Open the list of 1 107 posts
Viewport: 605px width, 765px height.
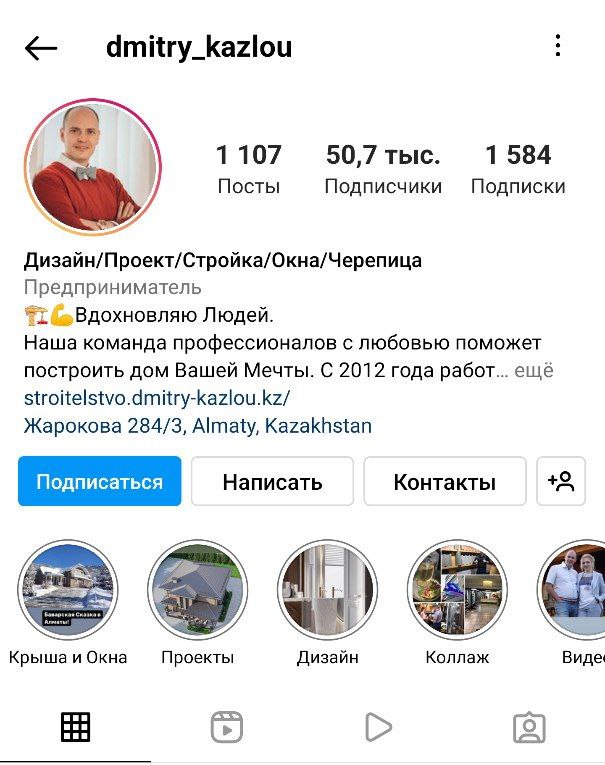click(249, 168)
